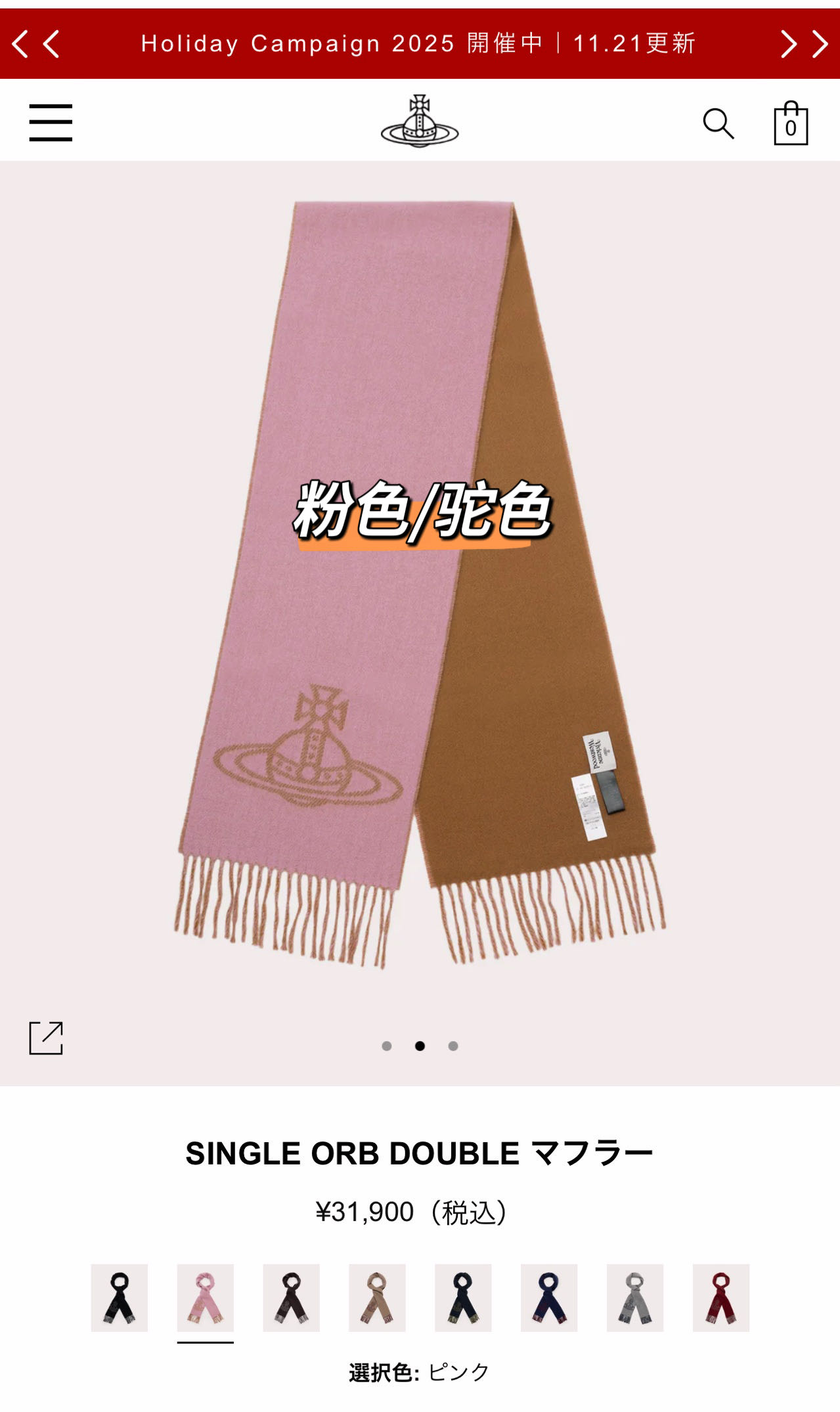Open the search magnifier
Screen dimensions: 840x1412
coord(718,123)
